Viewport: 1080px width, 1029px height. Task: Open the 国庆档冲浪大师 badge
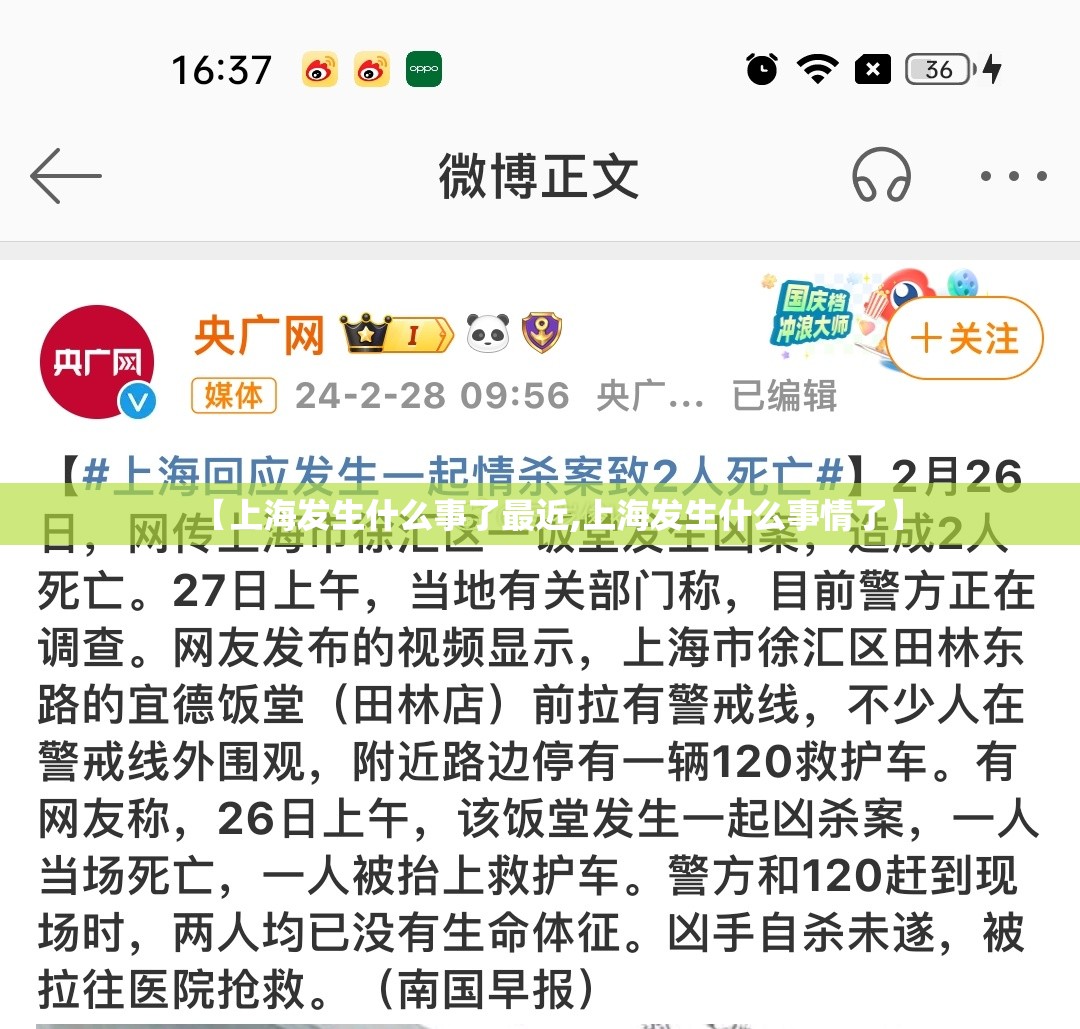tap(815, 312)
